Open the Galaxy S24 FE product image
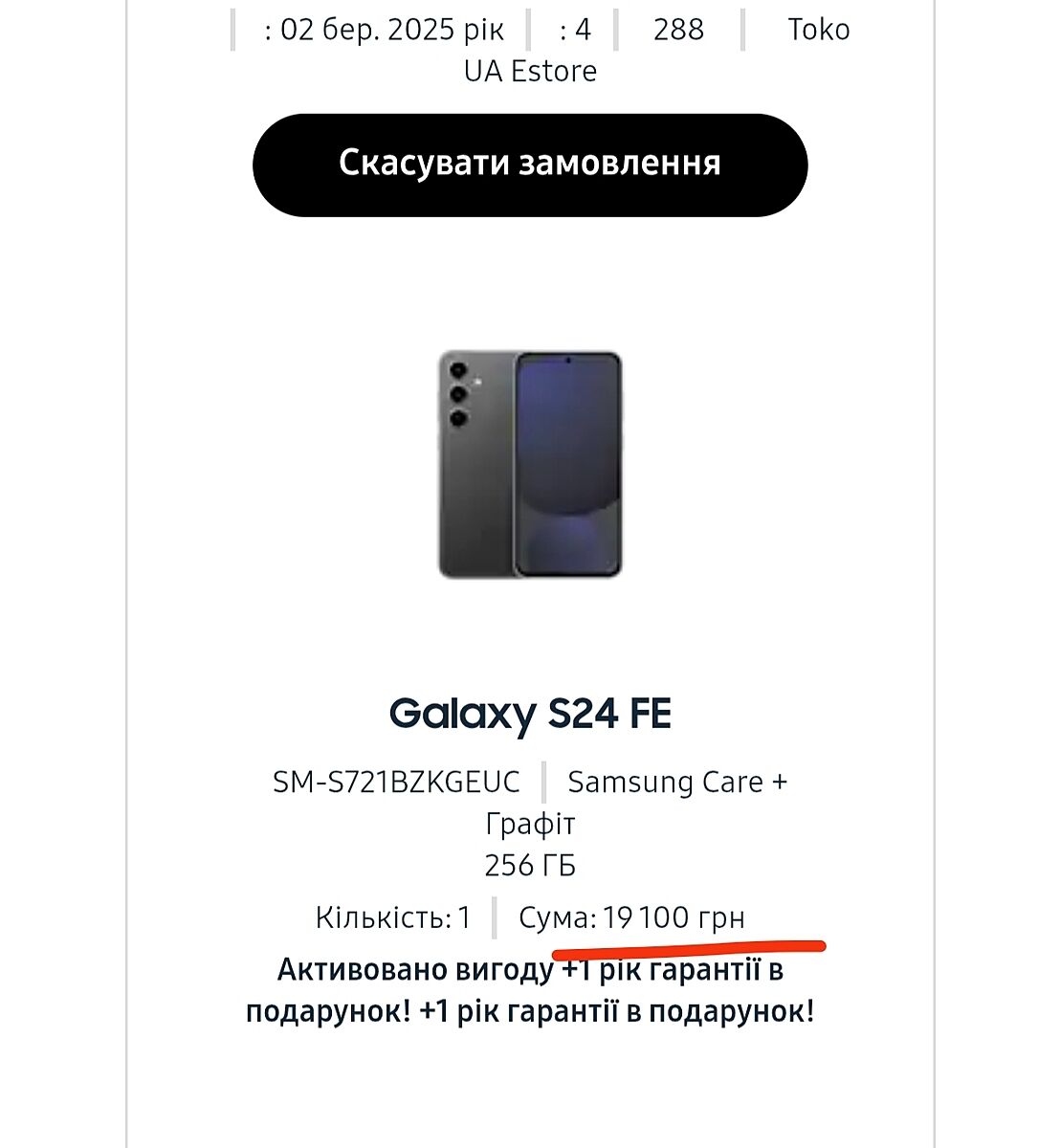 pos(530,465)
